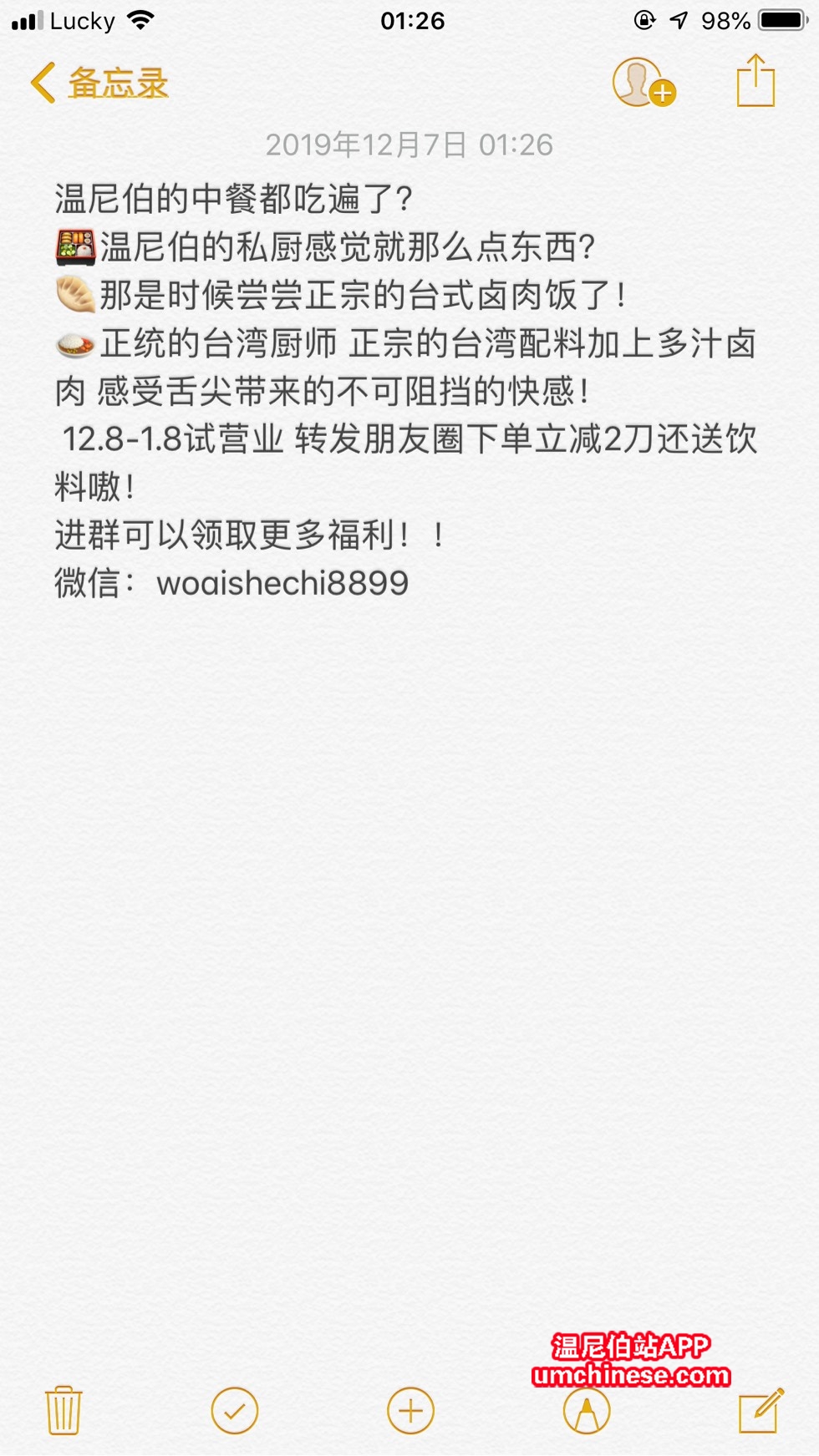Add a checklist to the note
Screen dimensions: 819x1456
235,1410
